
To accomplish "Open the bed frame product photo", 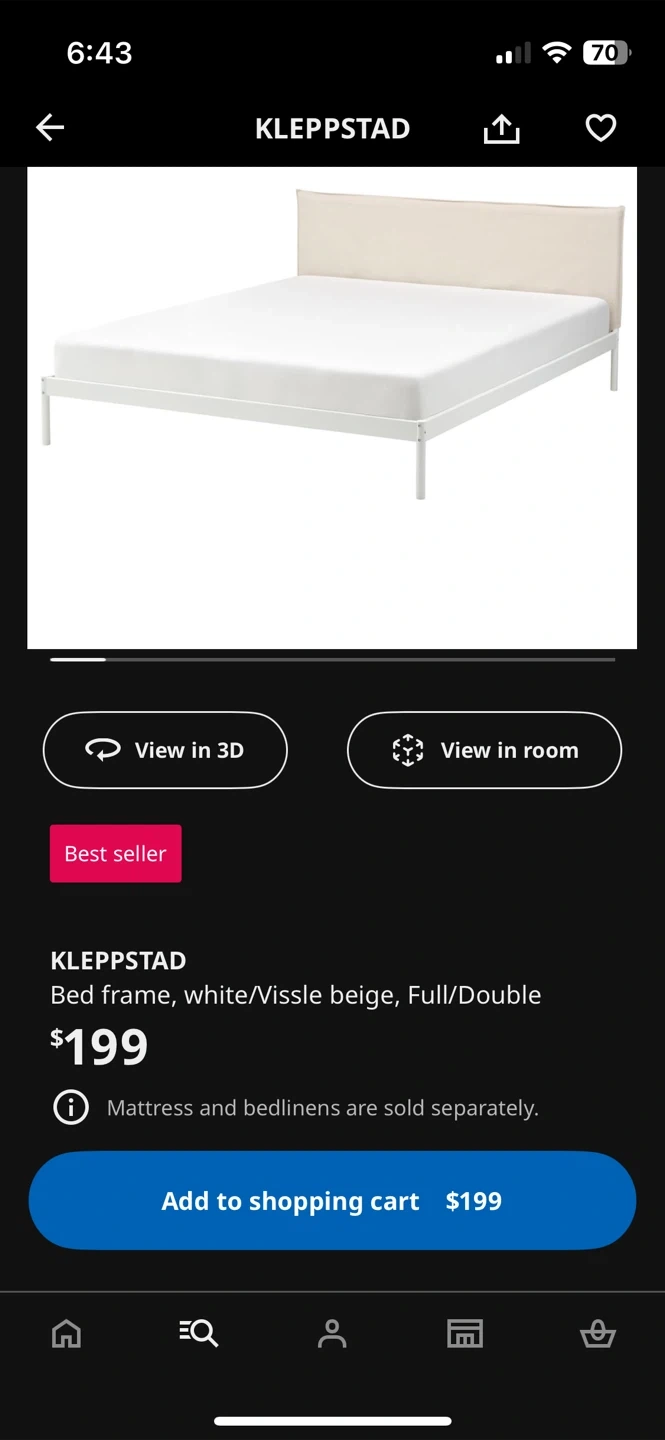I will [x=332, y=407].
